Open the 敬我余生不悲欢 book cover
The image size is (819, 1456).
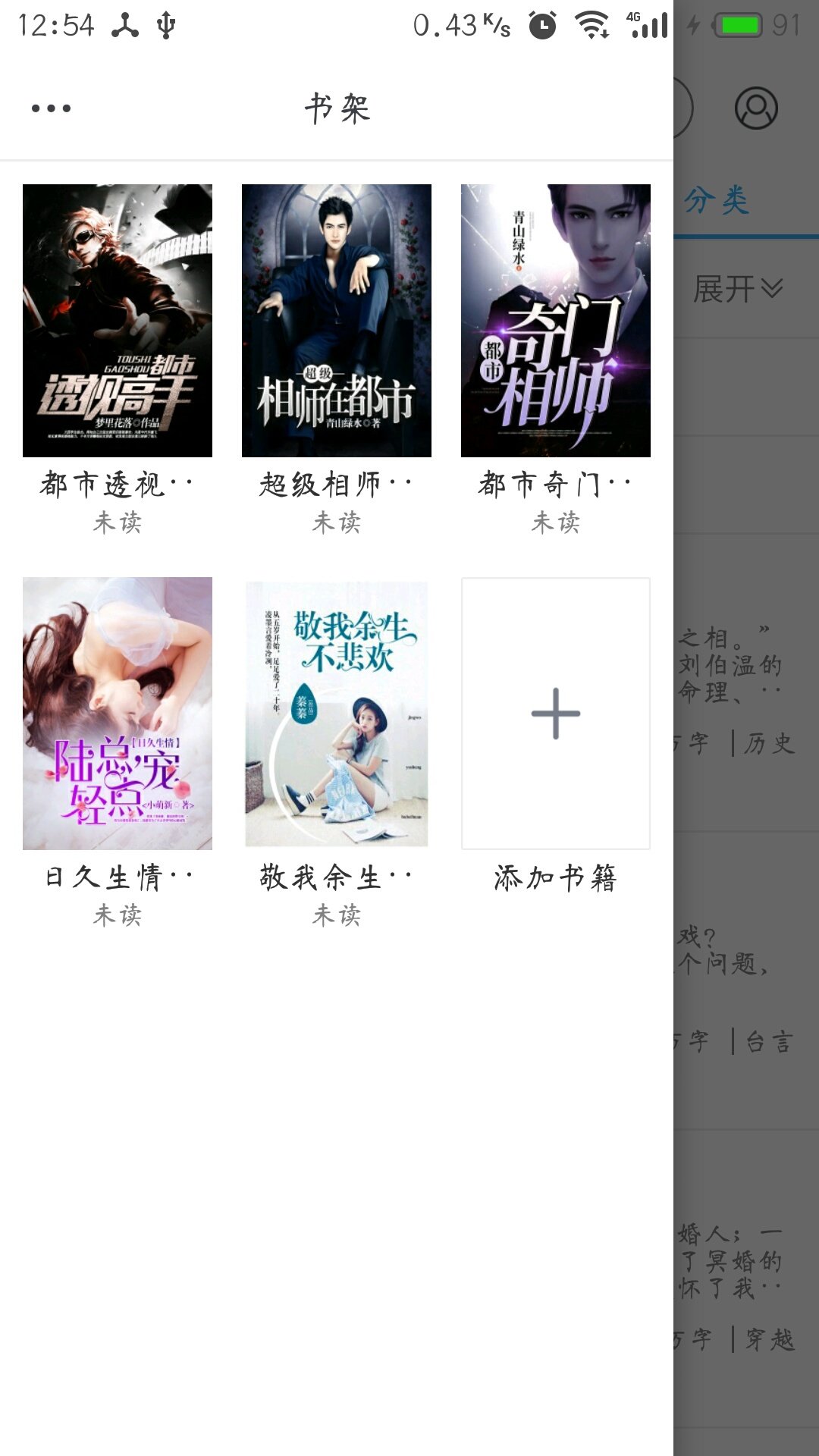click(336, 714)
